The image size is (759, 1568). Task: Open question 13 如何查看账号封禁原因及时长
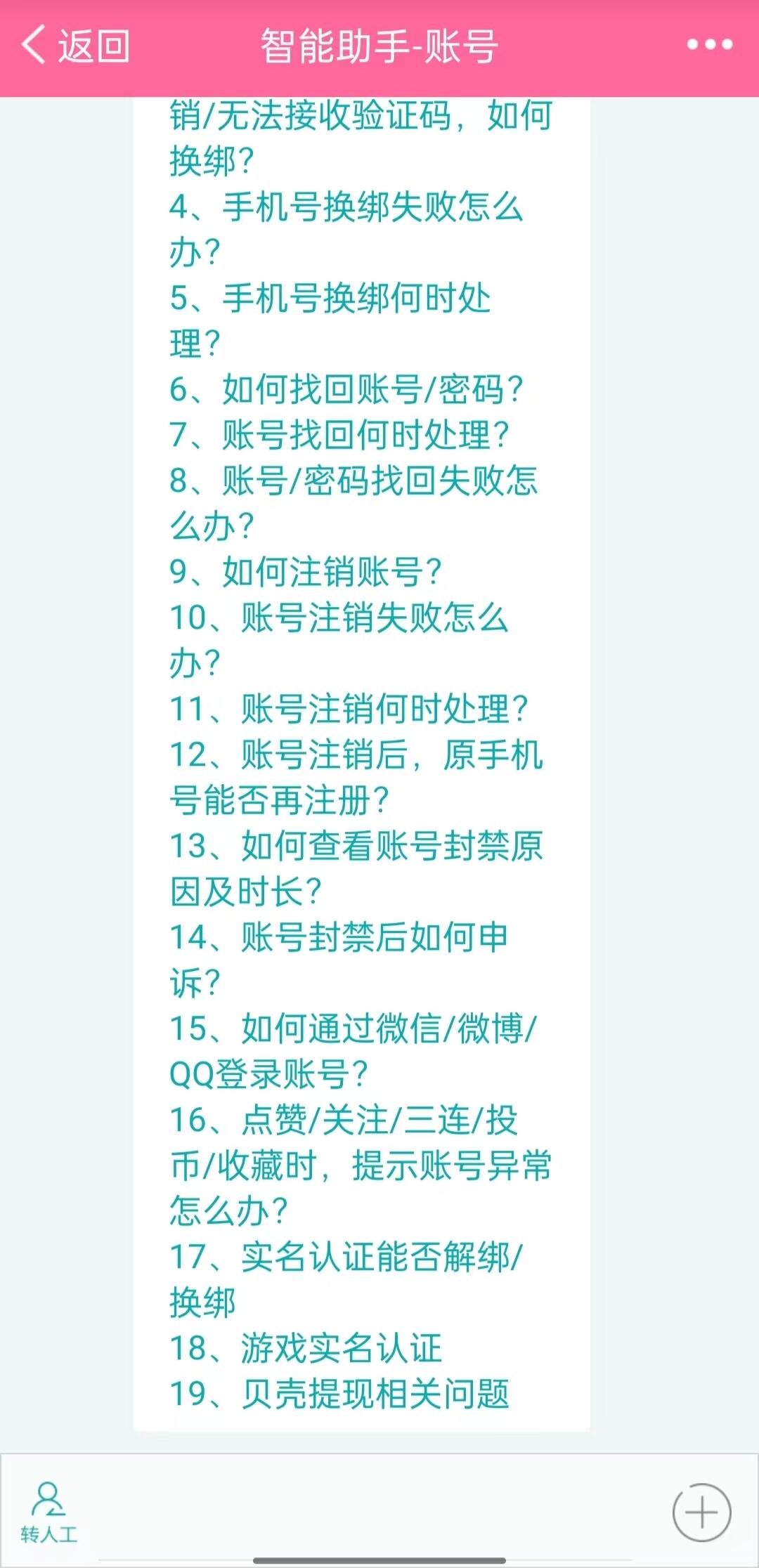356,868
